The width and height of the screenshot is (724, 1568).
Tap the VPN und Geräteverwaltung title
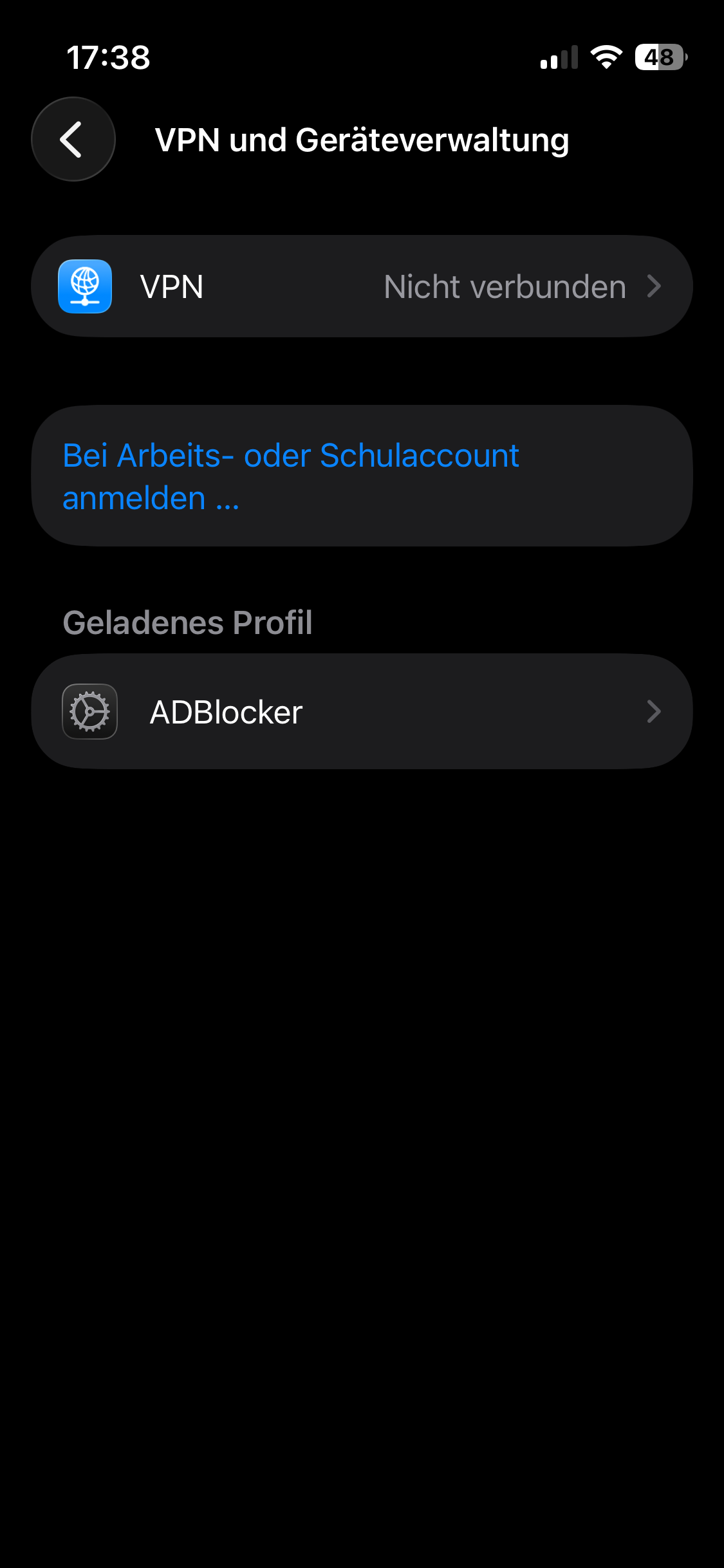click(x=362, y=139)
